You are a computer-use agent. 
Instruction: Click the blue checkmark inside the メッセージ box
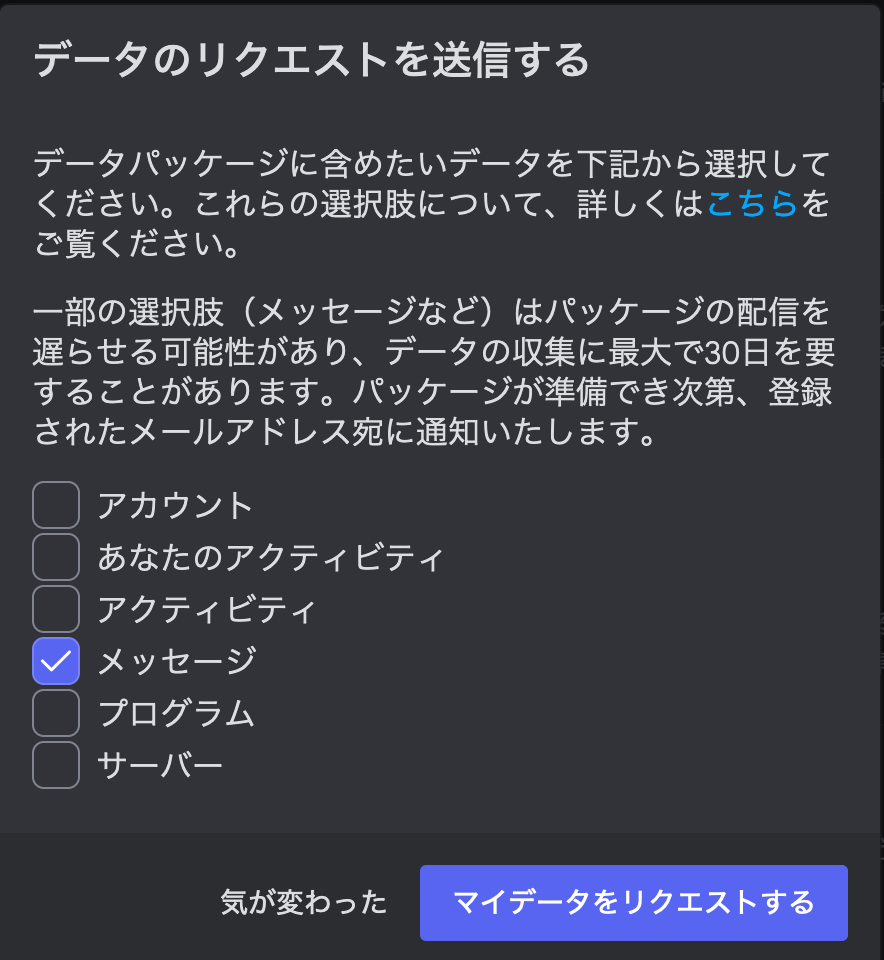pos(56,661)
